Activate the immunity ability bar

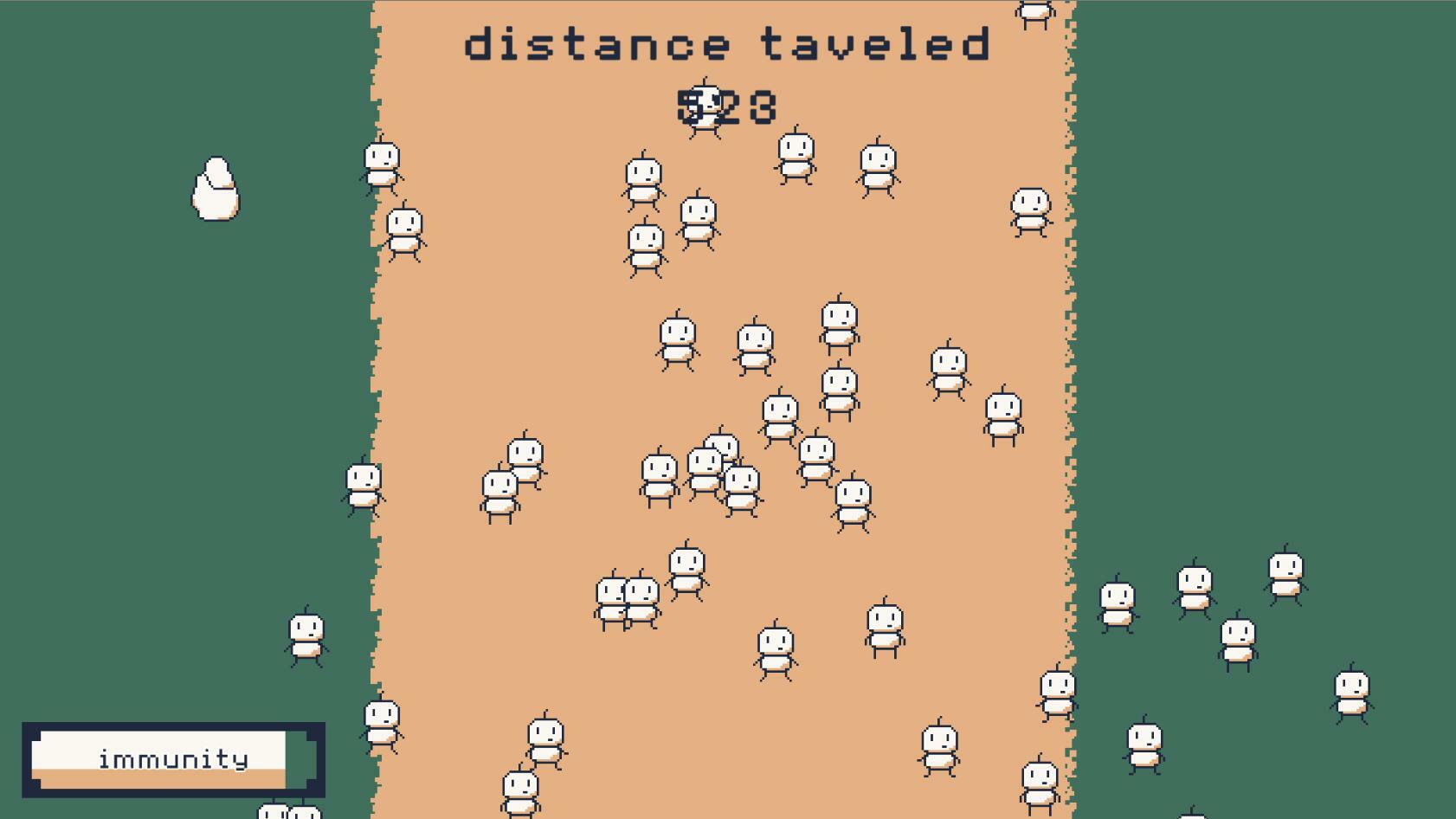[173, 759]
